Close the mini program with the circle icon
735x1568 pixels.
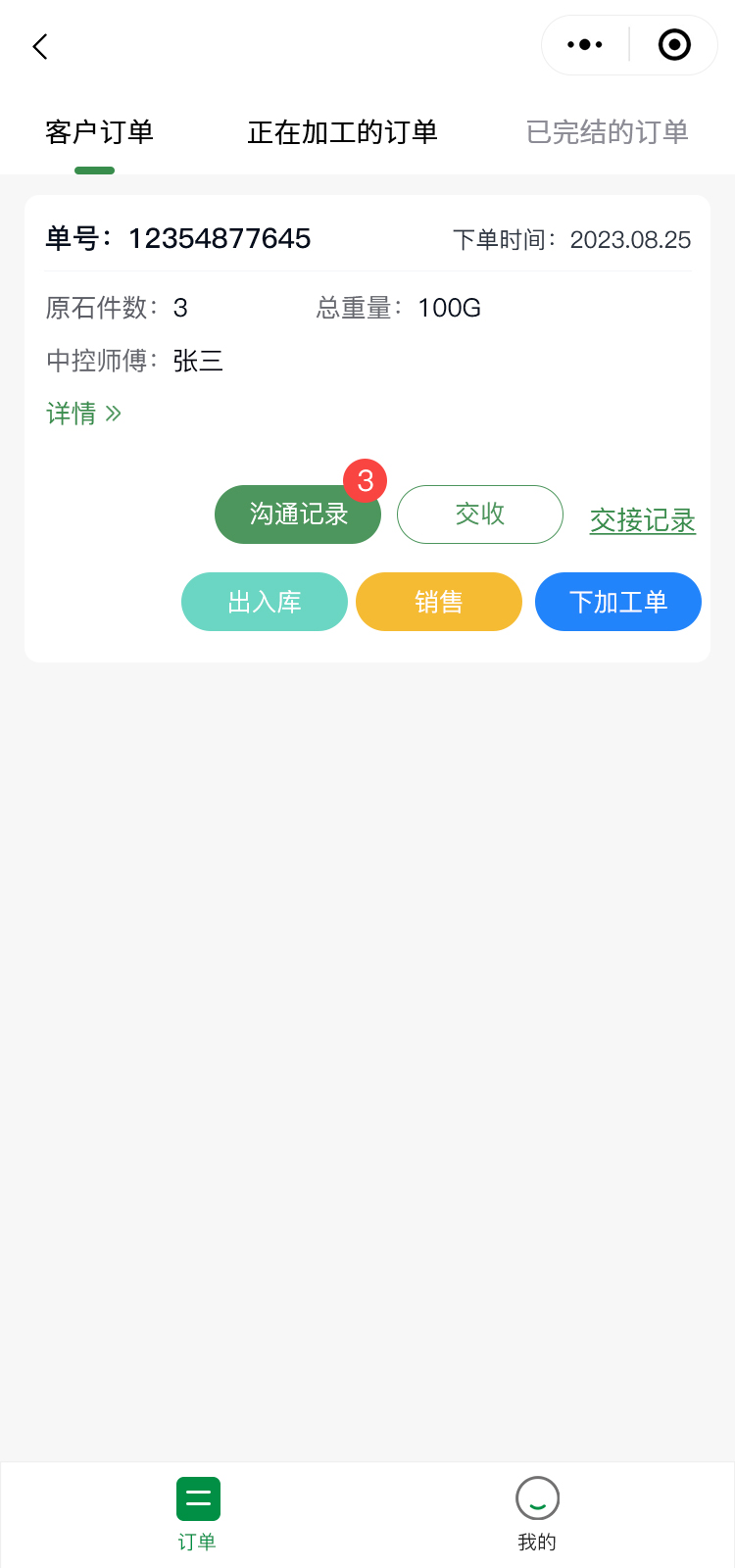[674, 45]
